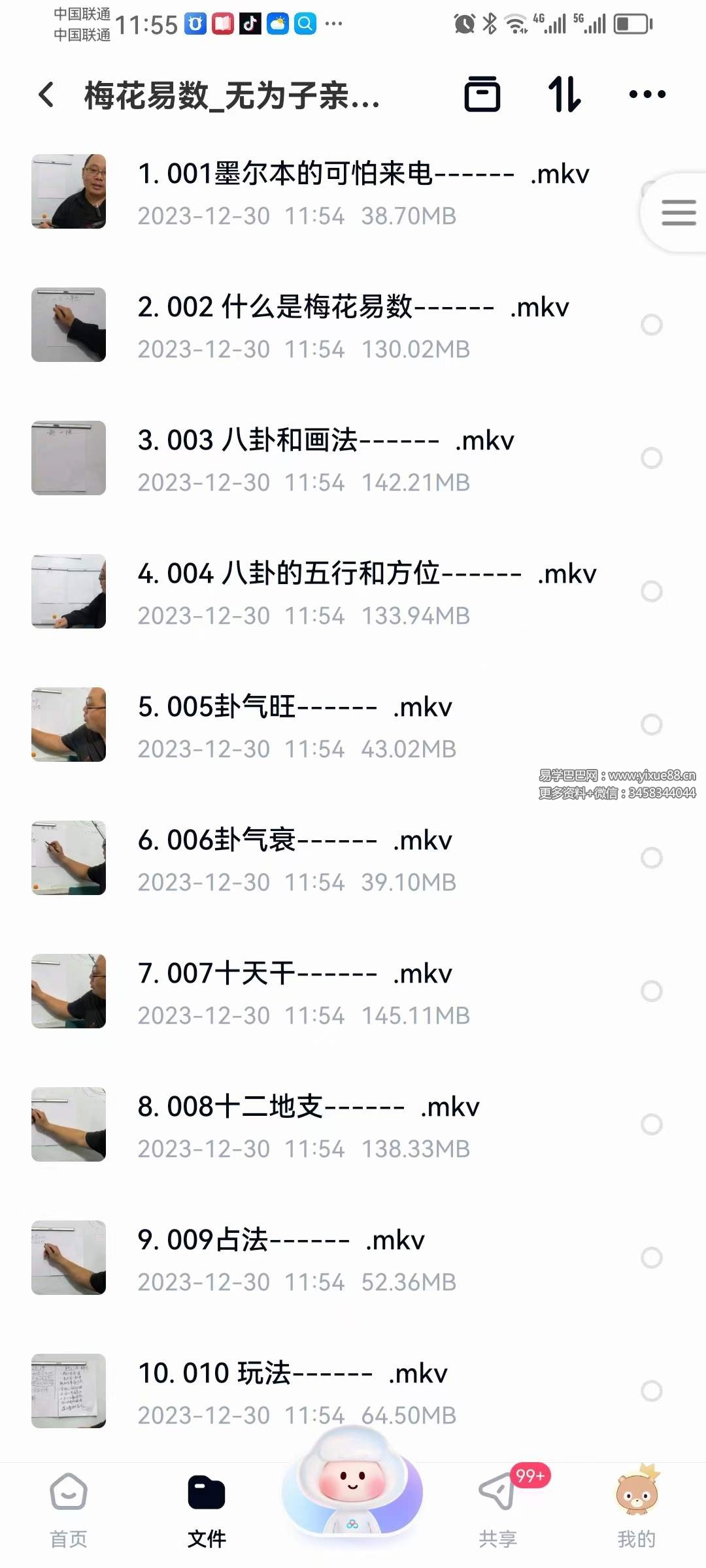Select the 002 什么是梅花易数 file circle
This screenshot has width=706, height=1568.
click(x=651, y=325)
